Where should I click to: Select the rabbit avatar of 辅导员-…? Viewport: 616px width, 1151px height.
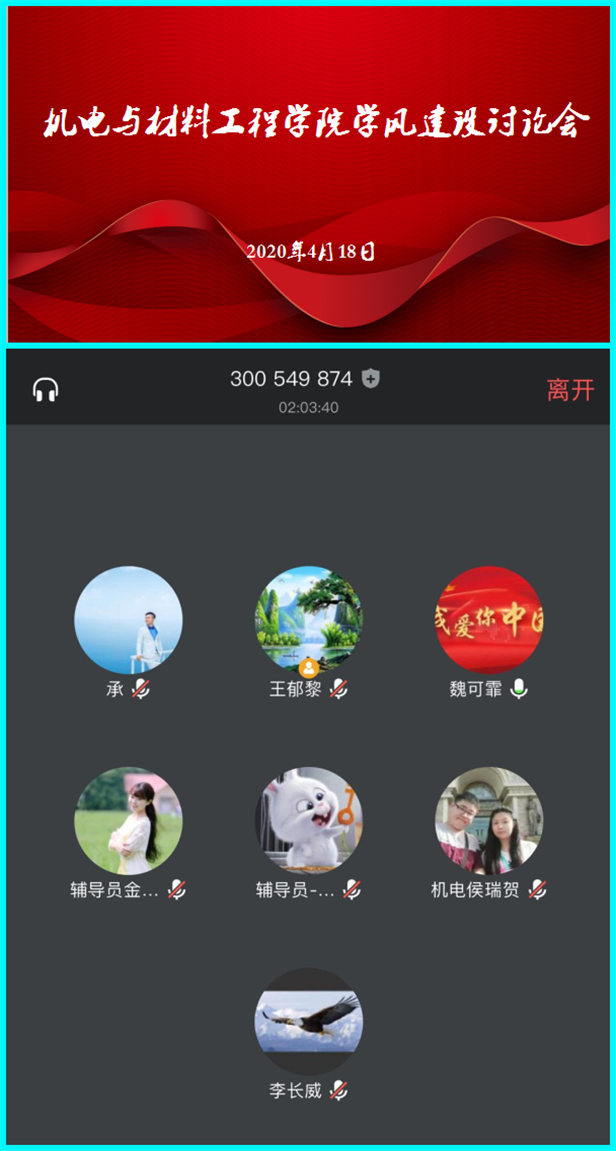coord(308,820)
